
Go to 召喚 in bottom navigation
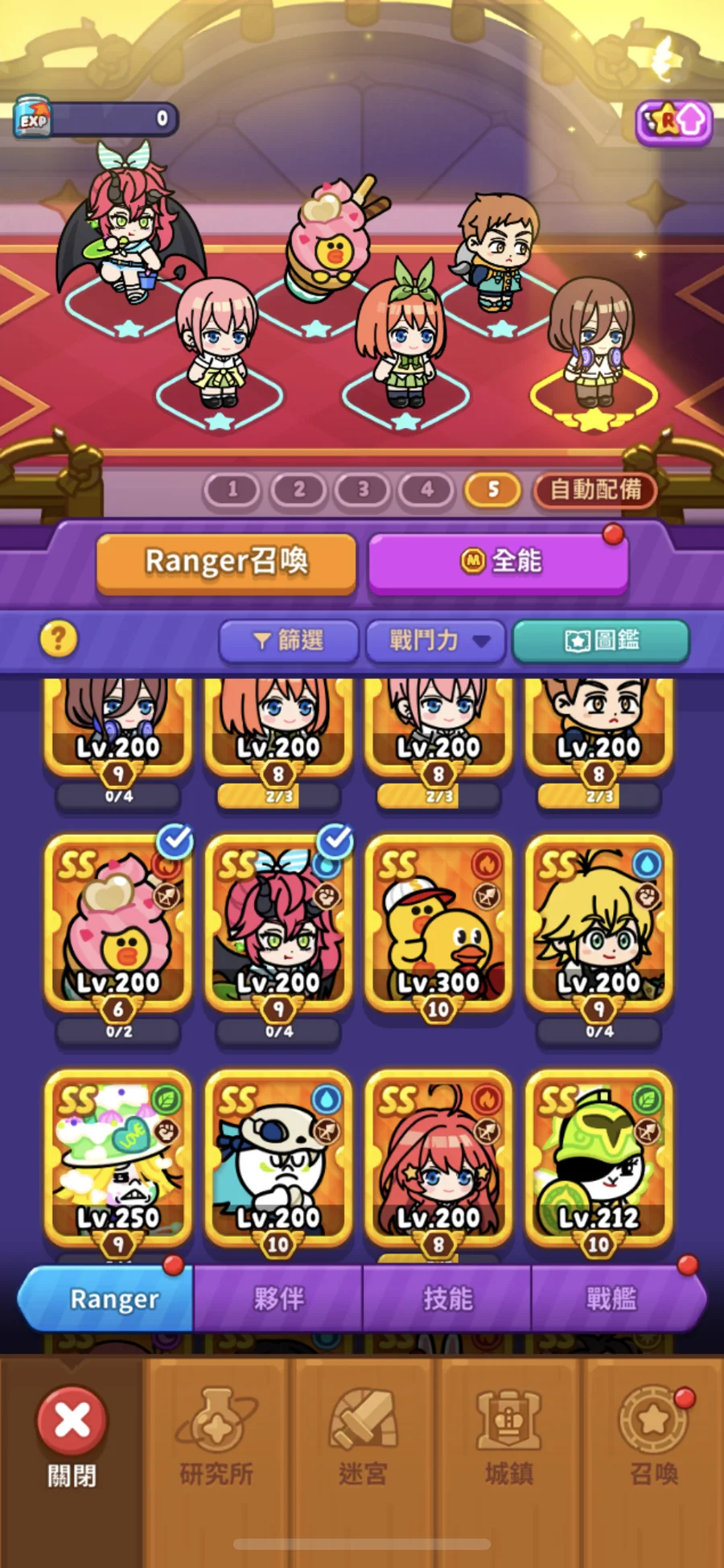653,1436
